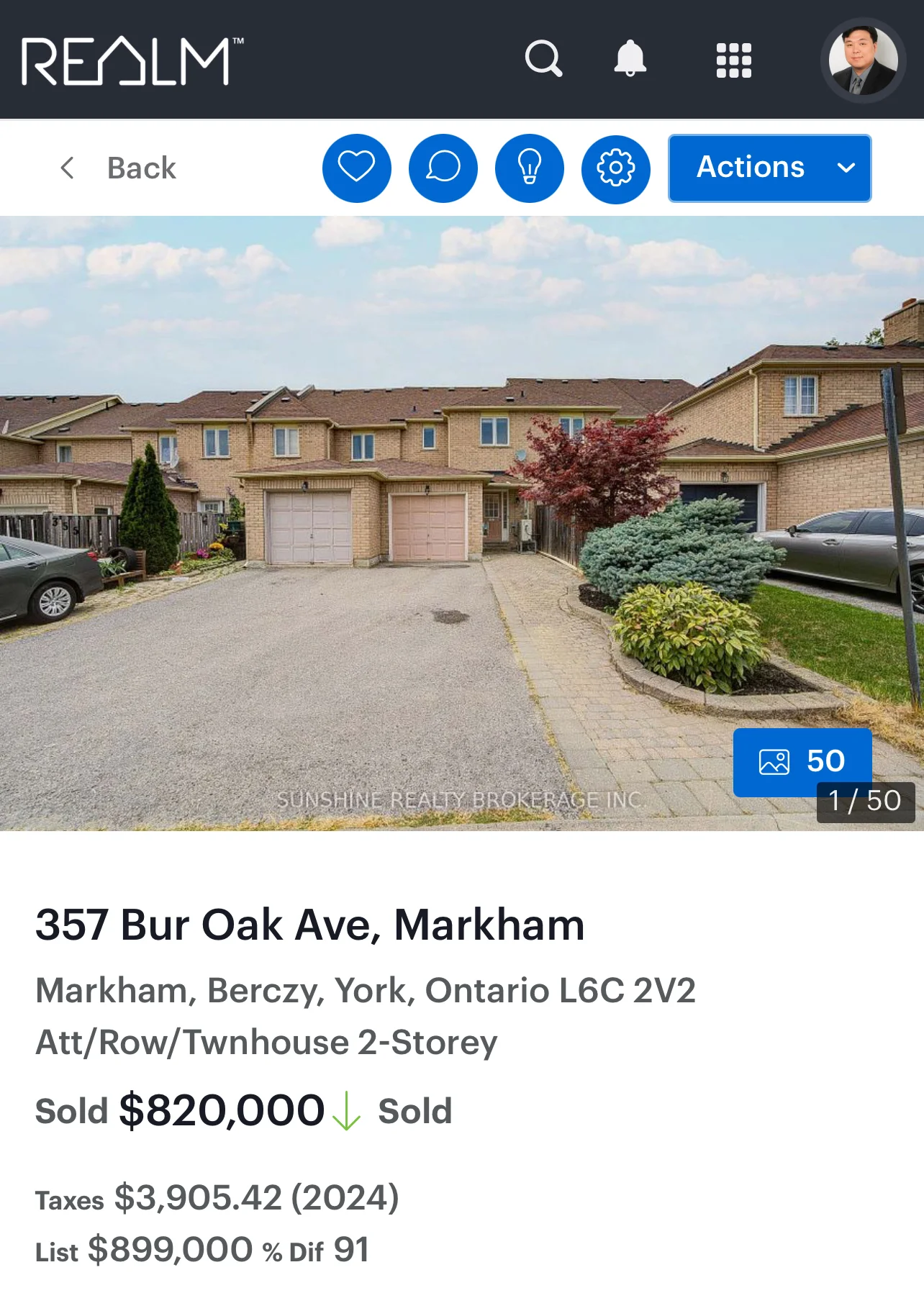
Task: Open the notifications bell
Action: (x=630, y=59)
